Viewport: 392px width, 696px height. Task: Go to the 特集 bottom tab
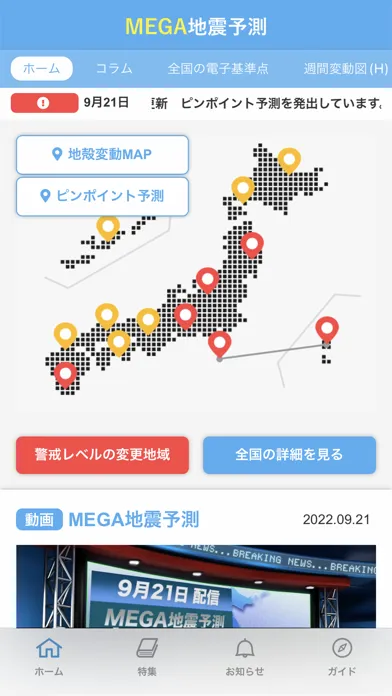click(147, 657)
